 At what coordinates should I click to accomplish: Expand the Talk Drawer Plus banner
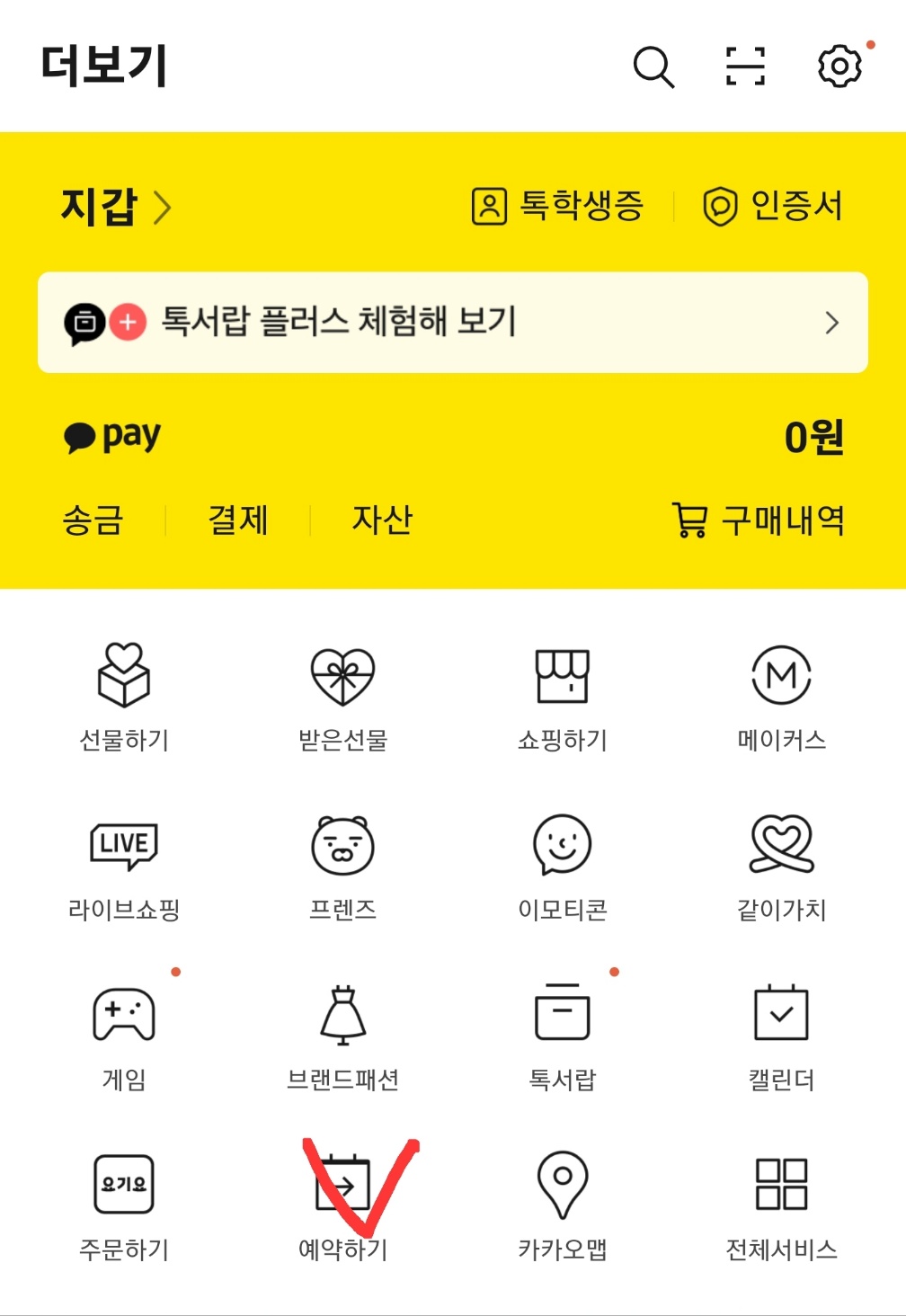[x=453, y=320]
